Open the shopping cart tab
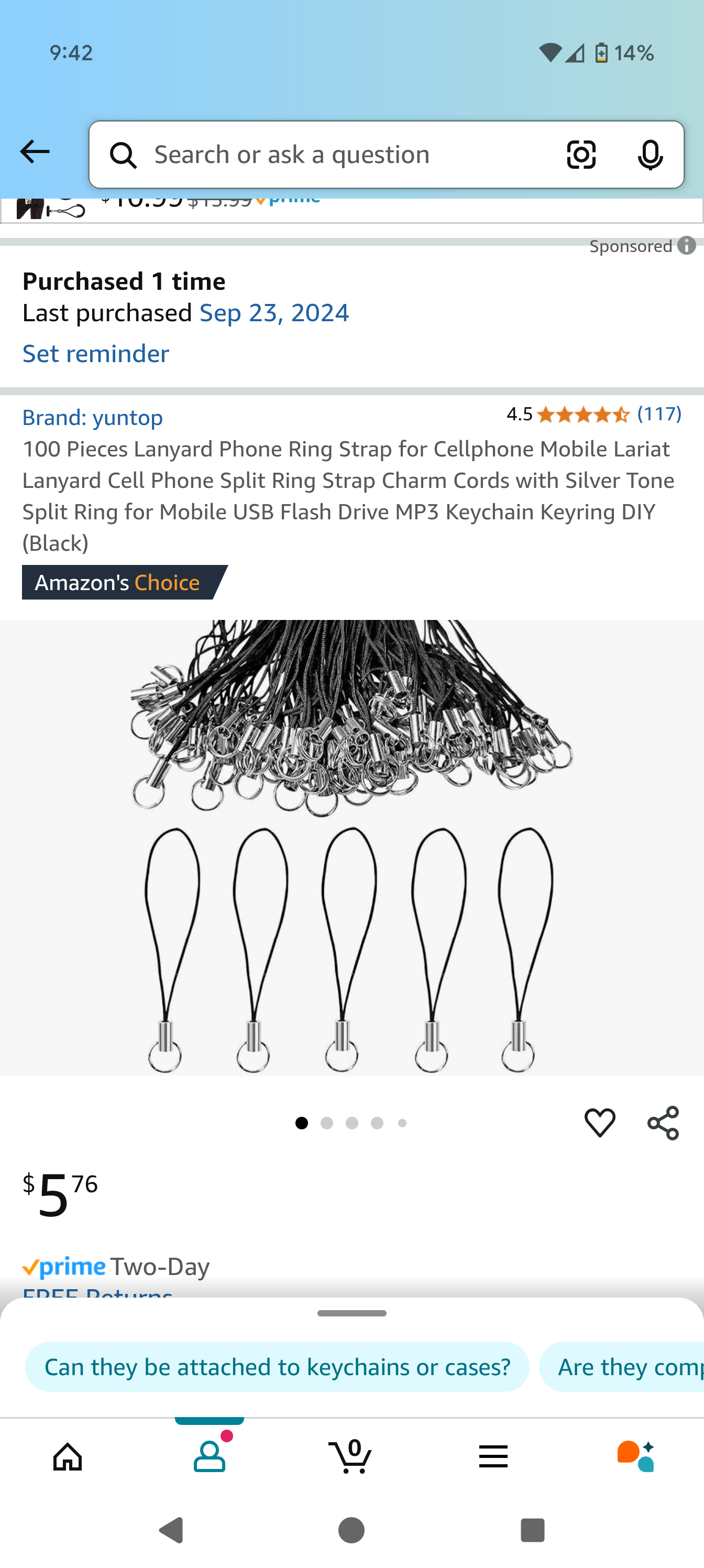This screenshot has width=704, height=1568. 351,1456
